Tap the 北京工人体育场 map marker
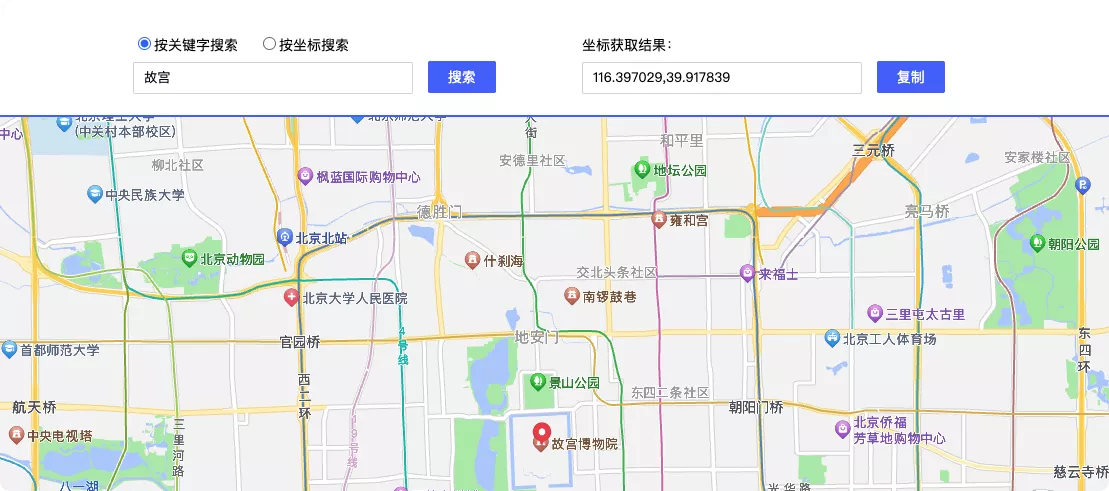 point(831,338)
